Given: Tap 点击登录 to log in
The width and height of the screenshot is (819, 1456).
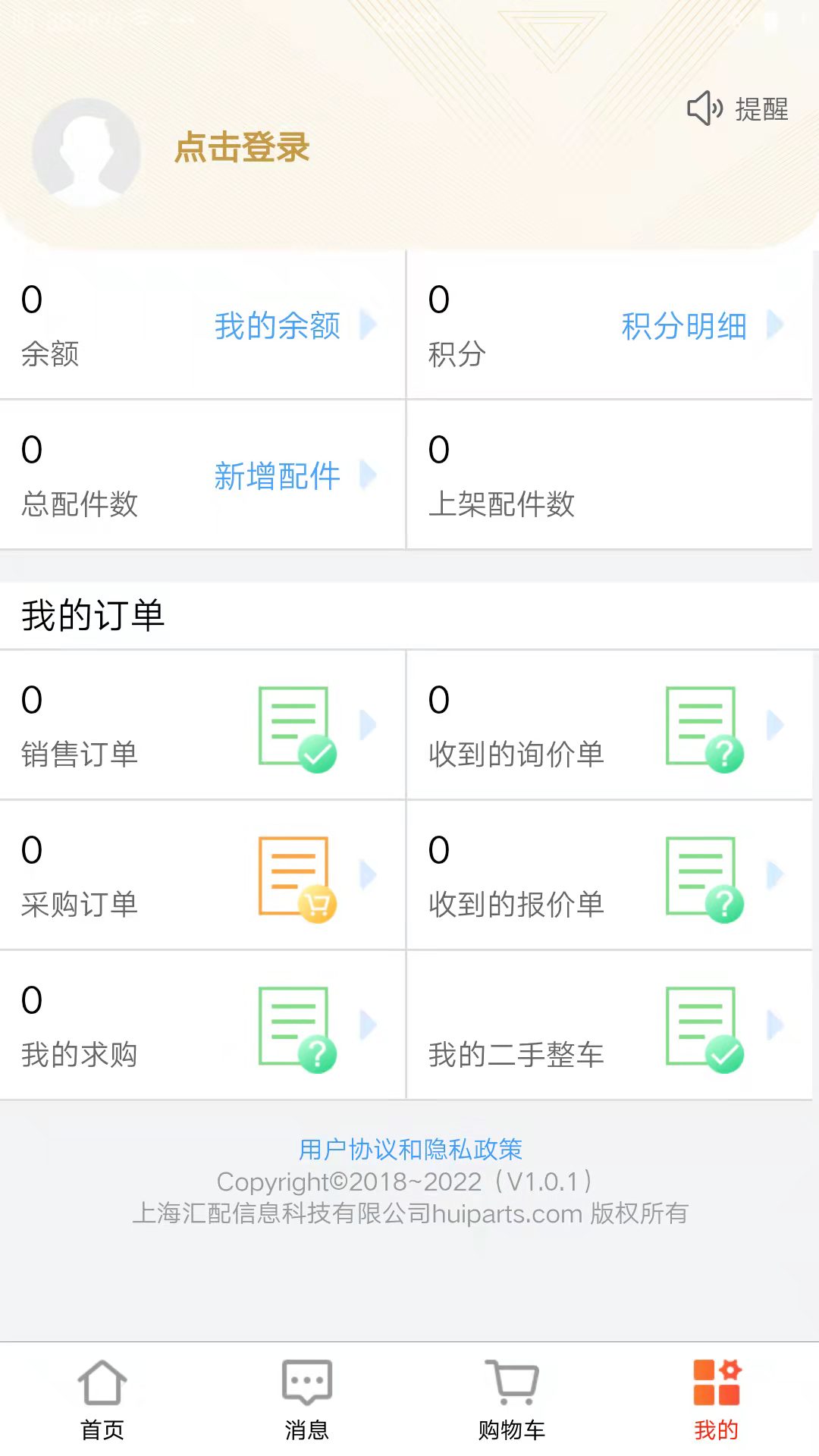Looking at the screenshot, I should pos(243,149).
